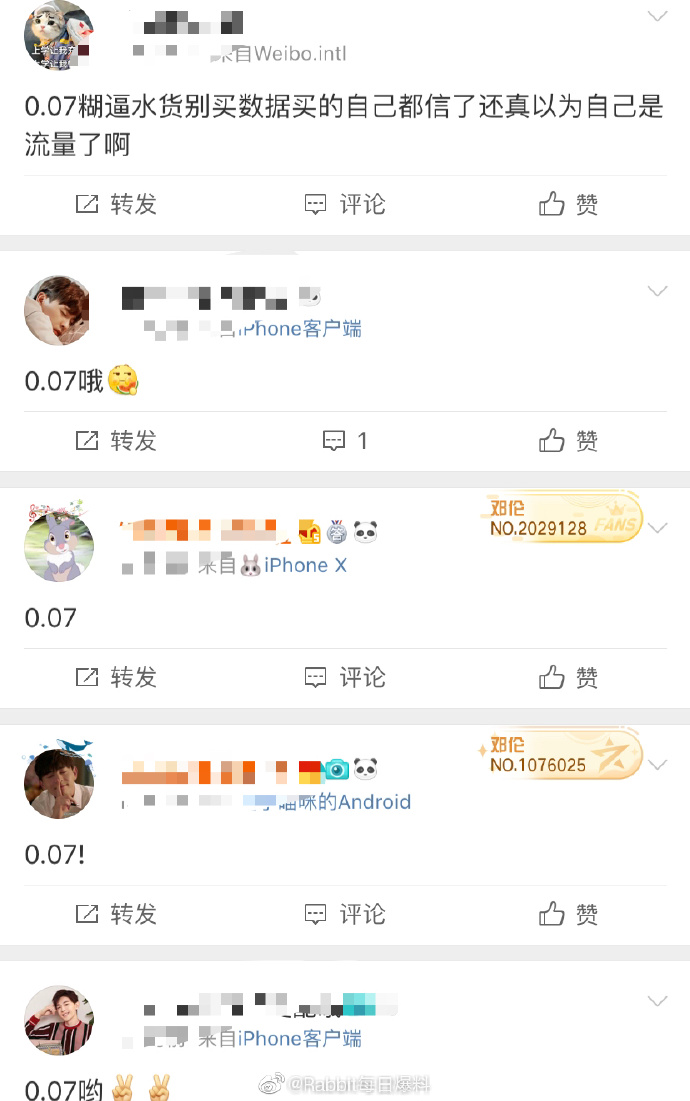This screenshot has width=690, height=1101.
Task: Open the 1 comment on "0.07哦" post
Action: coord(345,441)
